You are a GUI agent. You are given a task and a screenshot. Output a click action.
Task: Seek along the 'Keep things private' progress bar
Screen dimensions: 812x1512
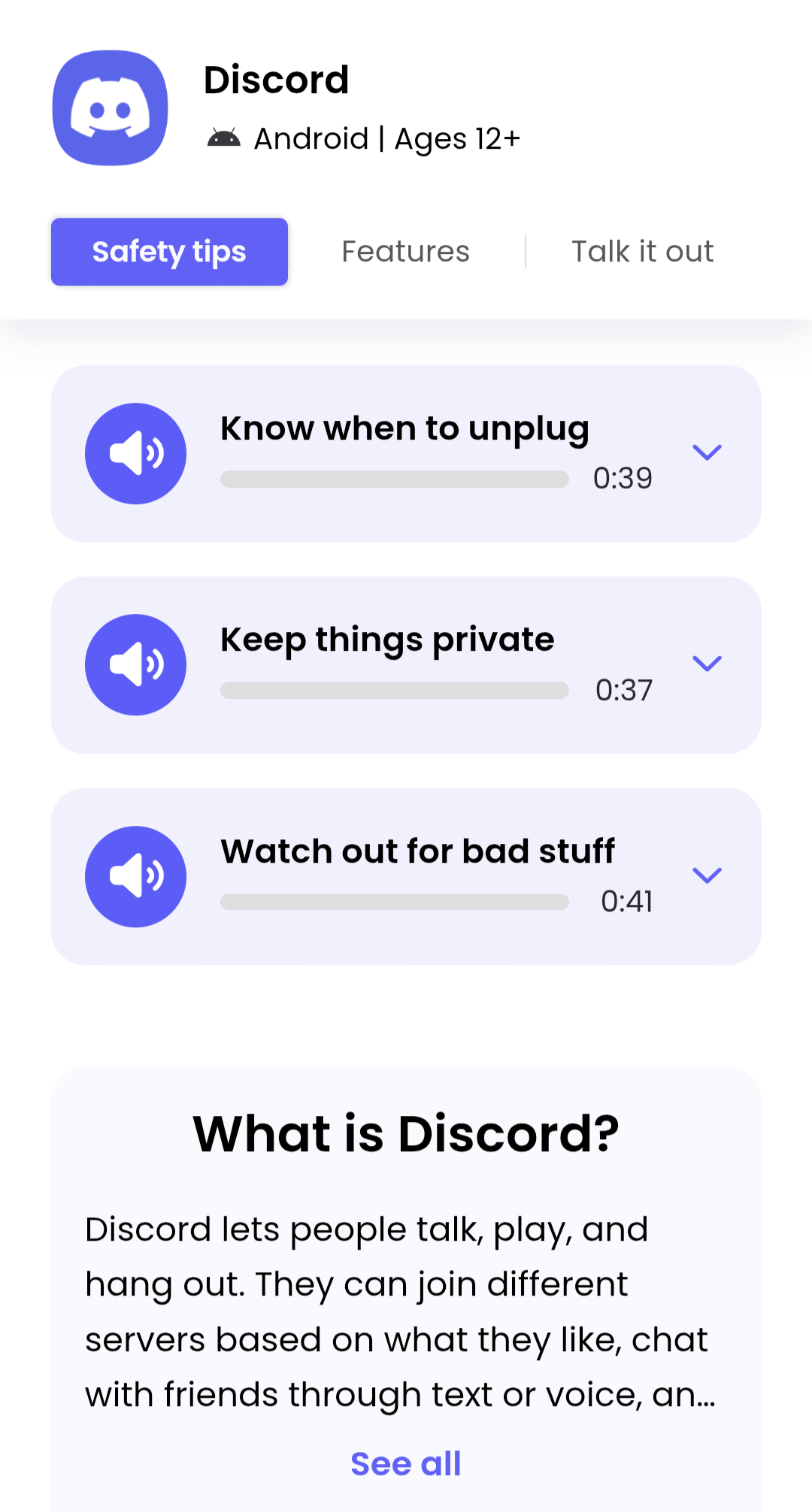(x=393, y=690)
